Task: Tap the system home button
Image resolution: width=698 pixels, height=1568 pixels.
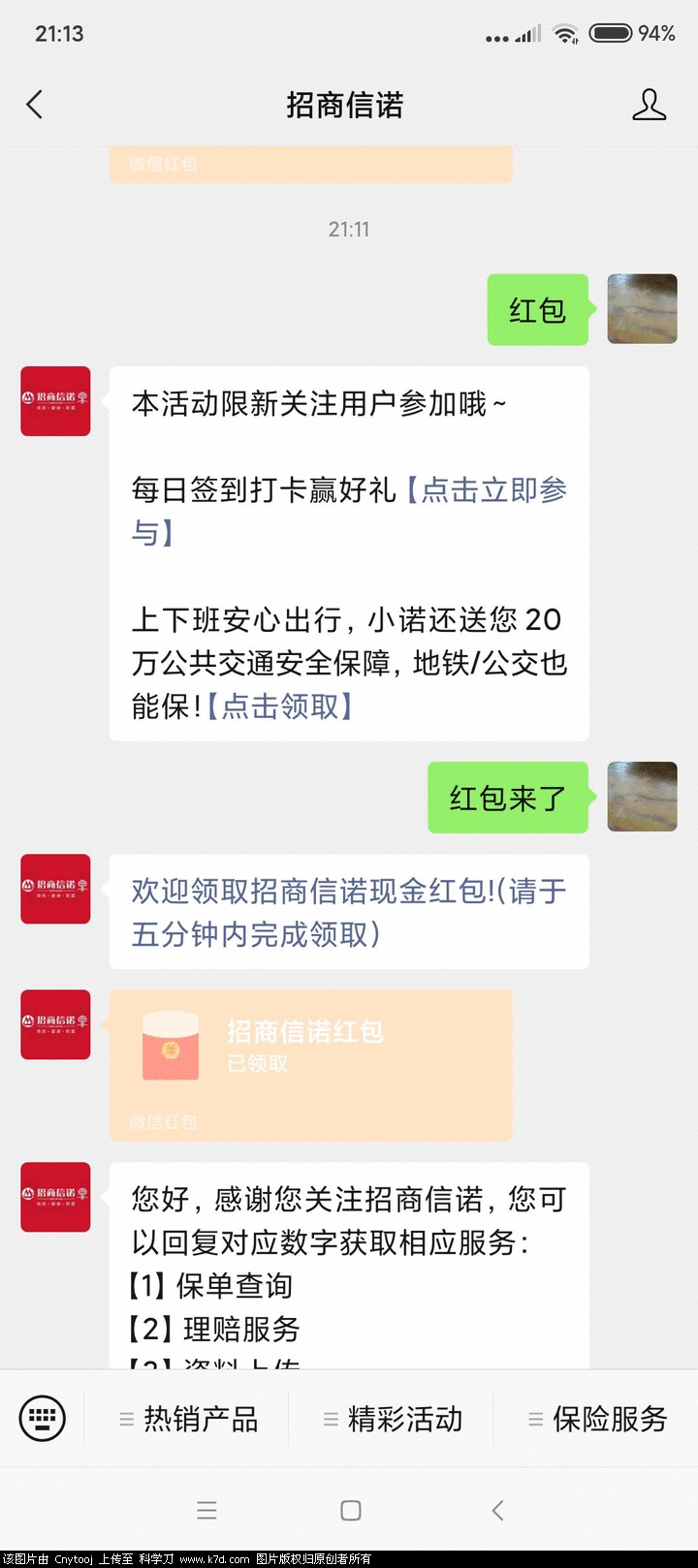Action: 351,1510
